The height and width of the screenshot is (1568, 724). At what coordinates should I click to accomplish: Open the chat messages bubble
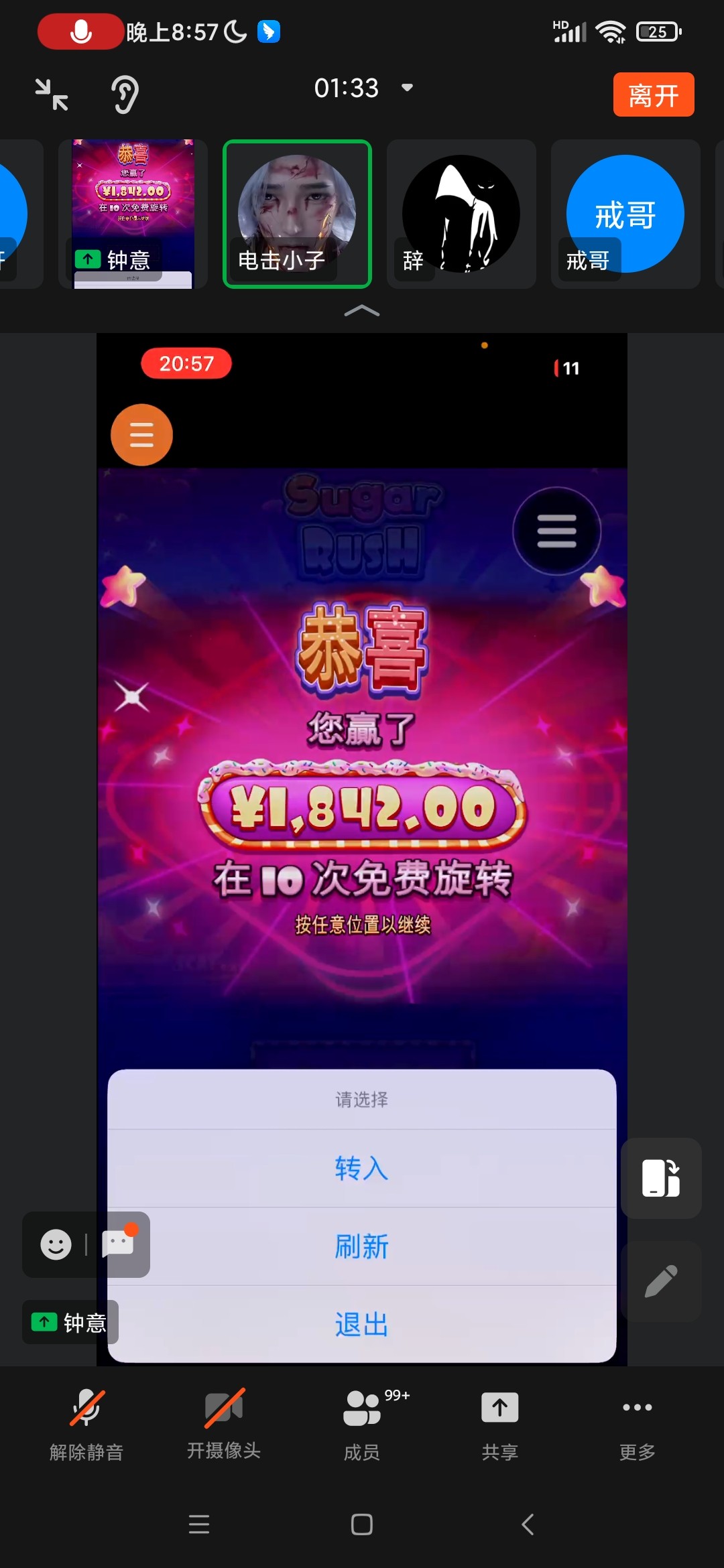pos(119,1244)
